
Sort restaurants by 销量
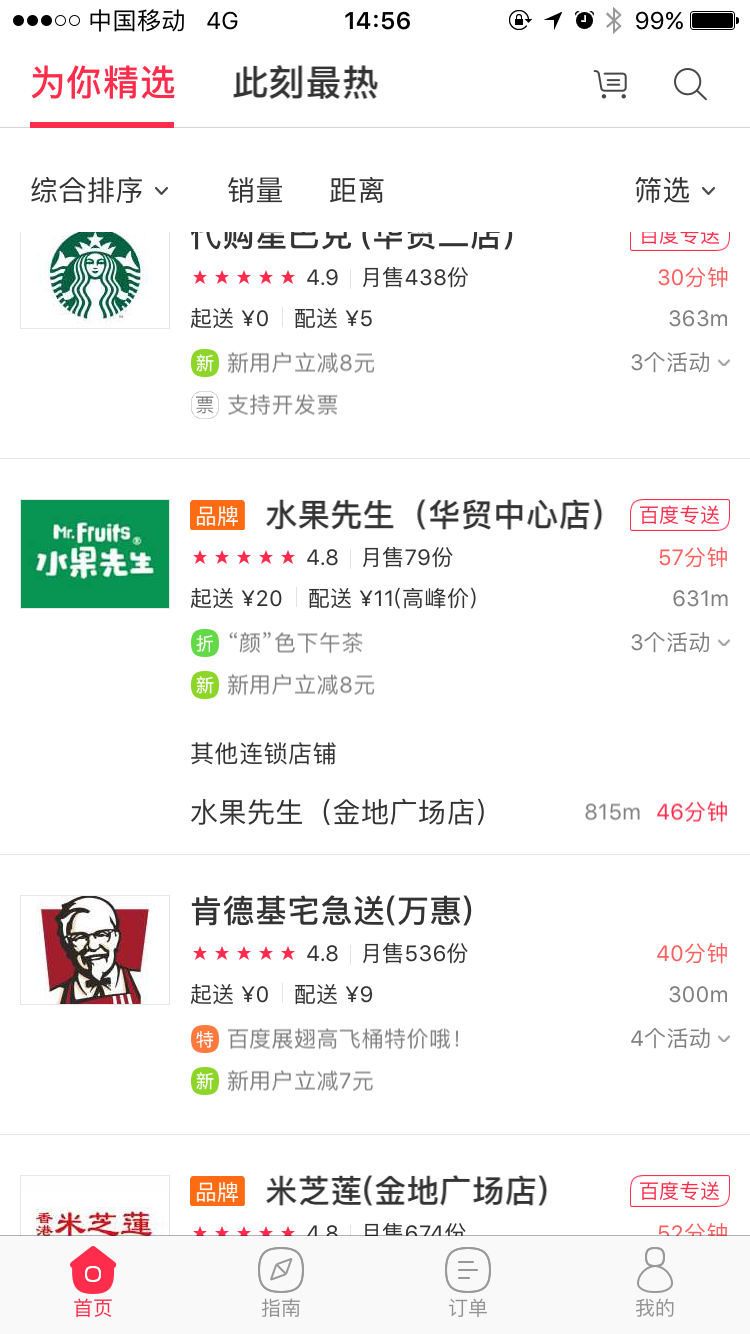[256, 190]
